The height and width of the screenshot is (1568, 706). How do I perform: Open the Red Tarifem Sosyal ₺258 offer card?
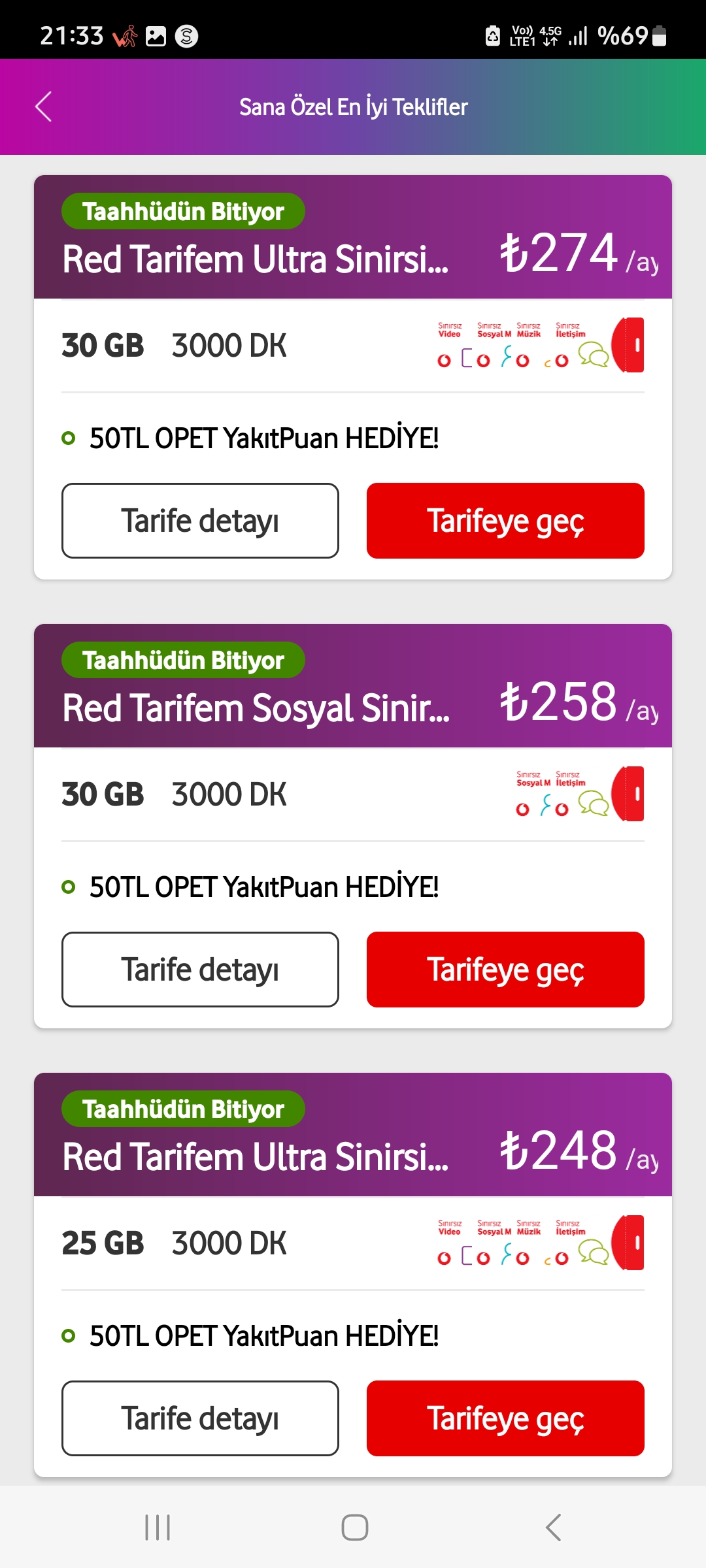[353, 826]
